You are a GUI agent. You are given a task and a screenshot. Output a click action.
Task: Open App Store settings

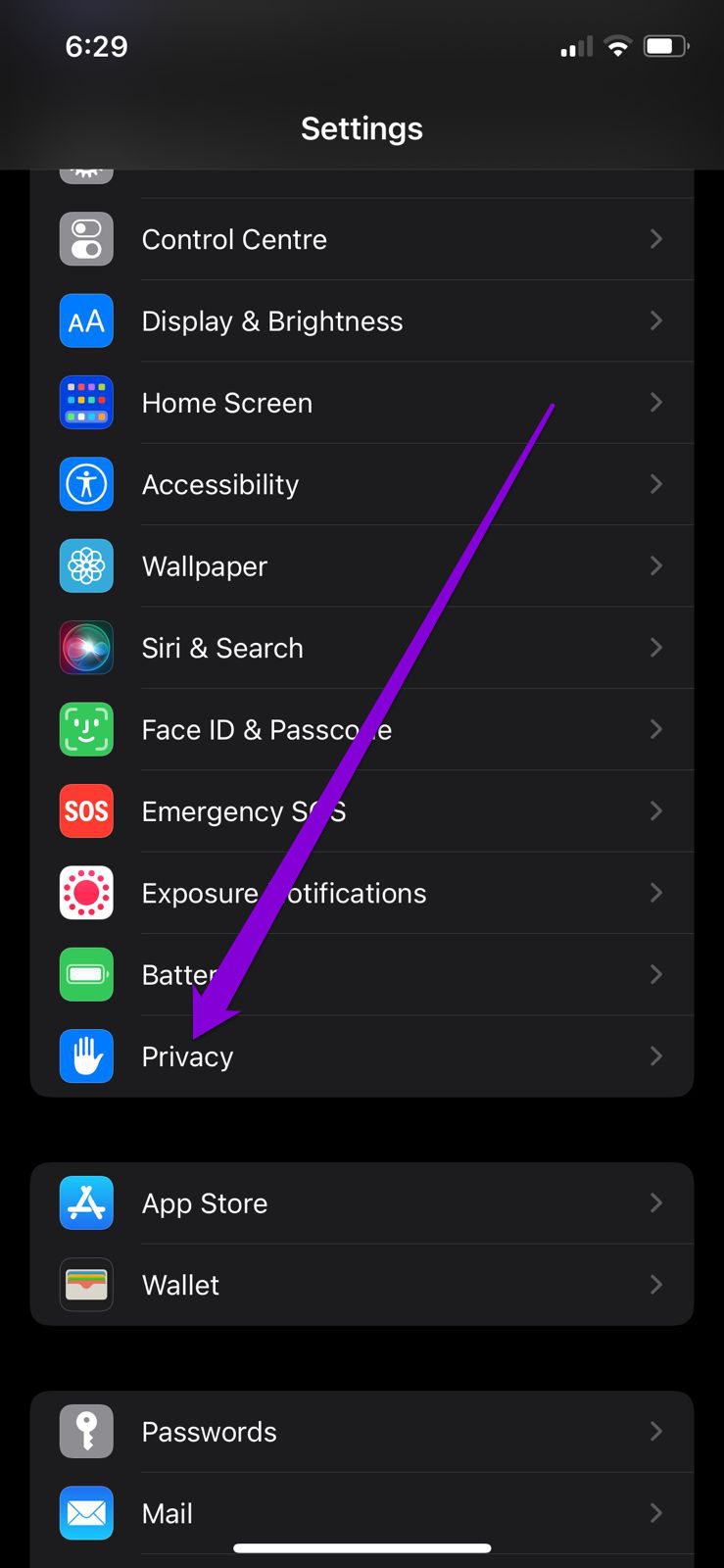[x=205, y=1203]
